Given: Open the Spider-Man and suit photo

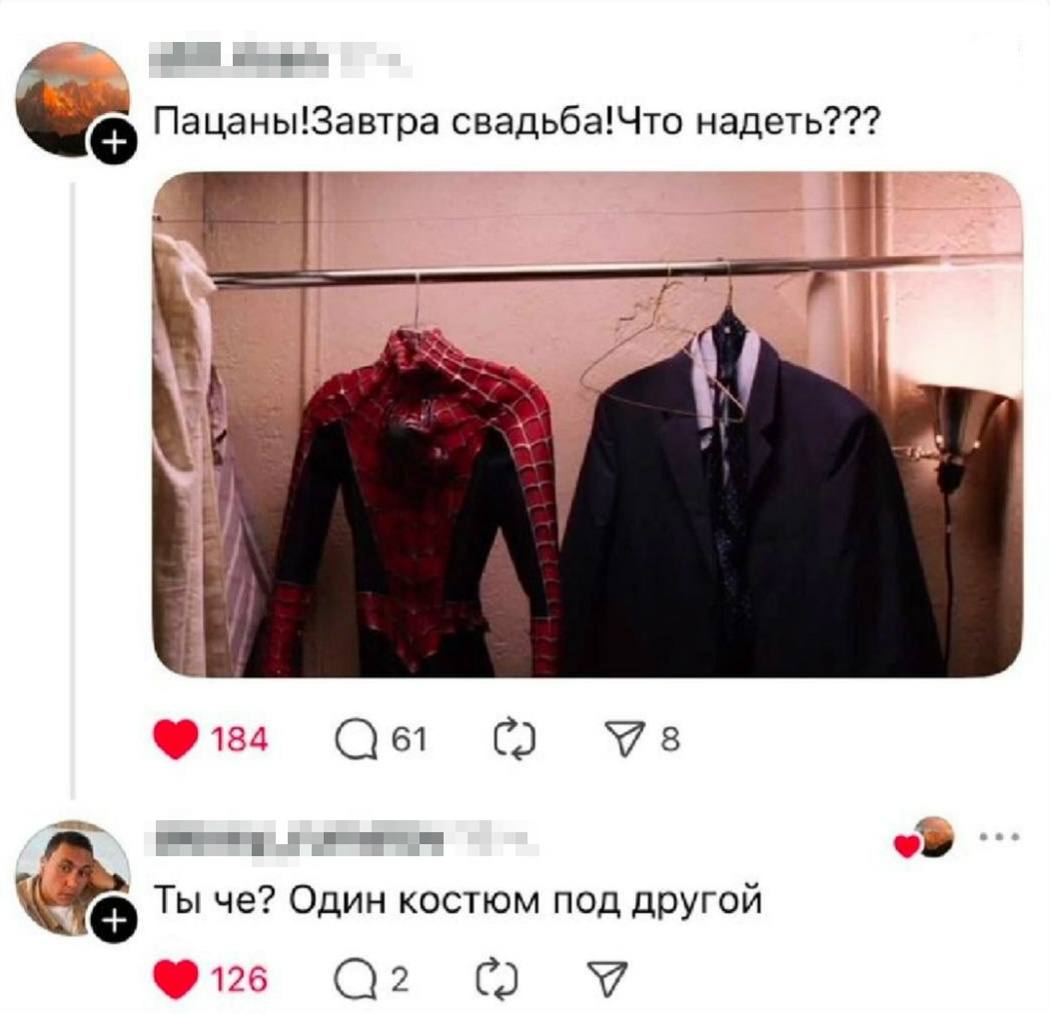Looking at the screenshot, I should (x=587, y=424).
